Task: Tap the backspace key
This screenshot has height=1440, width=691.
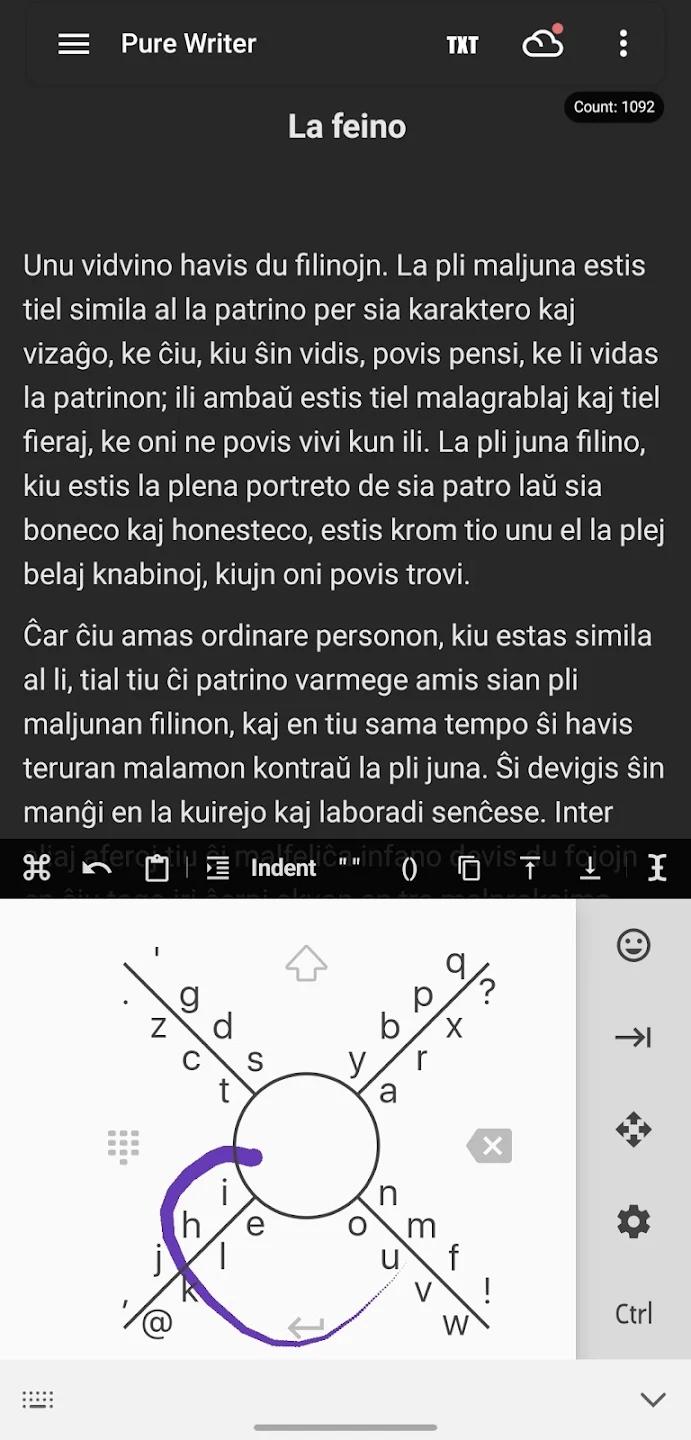Action: [x=490, y=1146]
